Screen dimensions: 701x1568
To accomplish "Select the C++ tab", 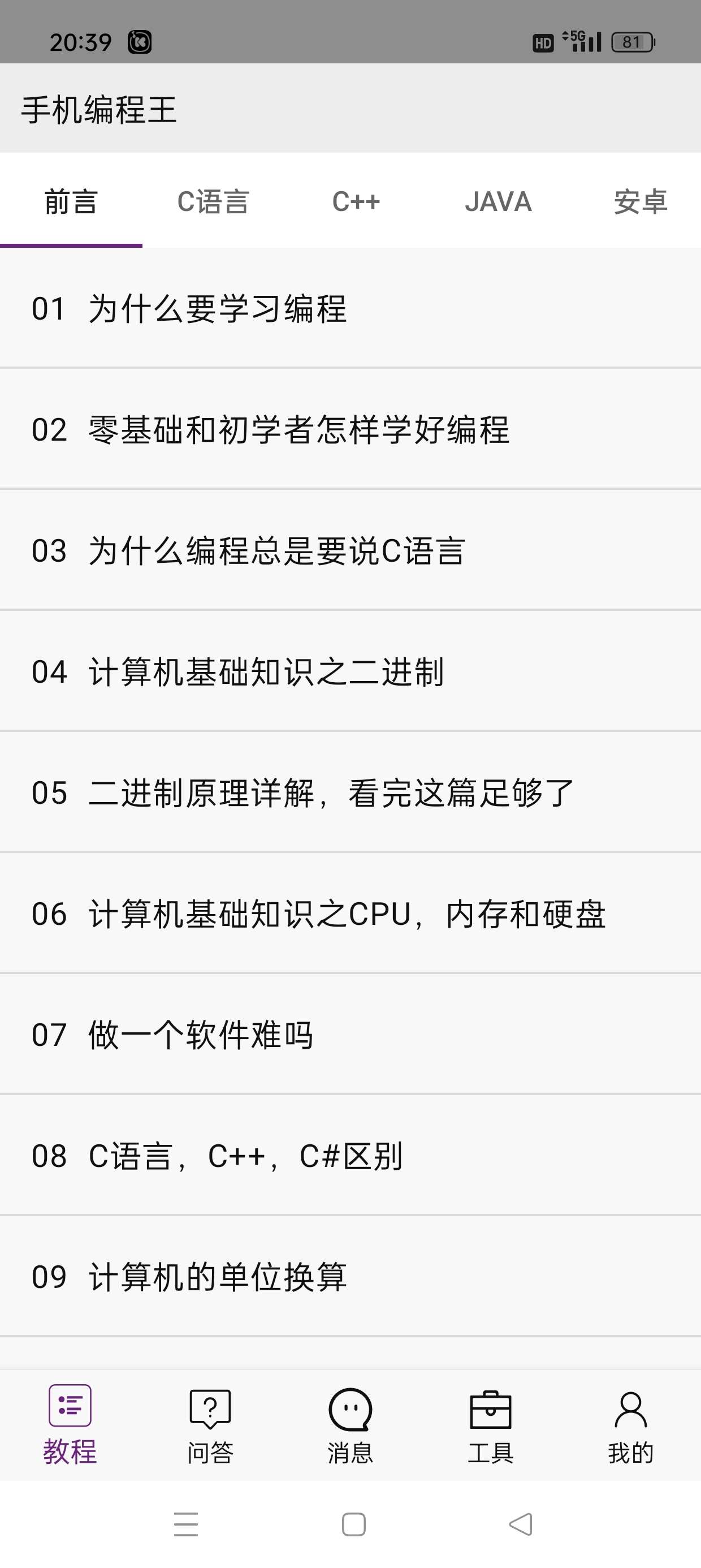I will click(356, 201).
